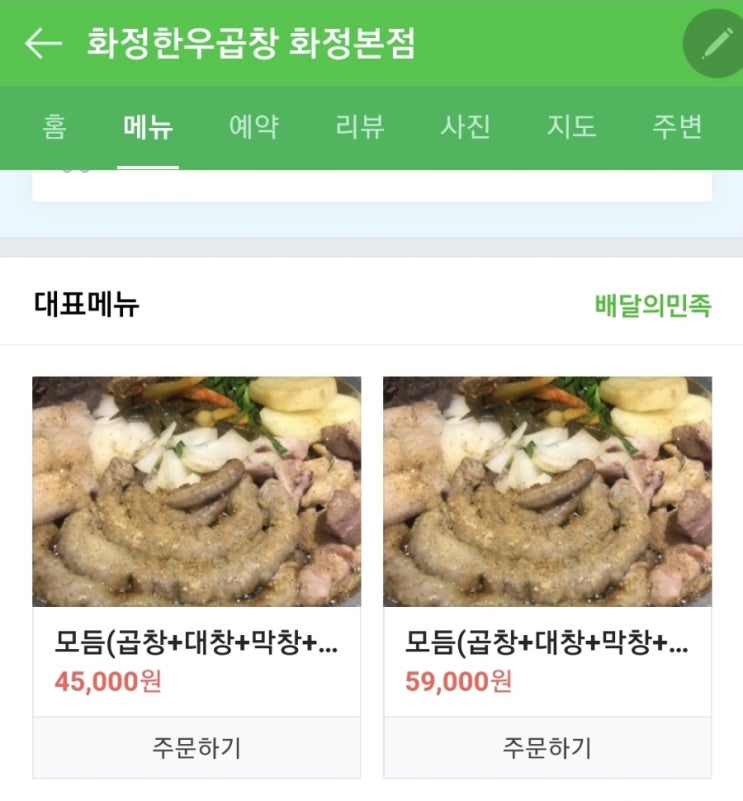The width and height of the screenshot is (743, 801).
Task: Switch to the 리뷰 tab
Action: coord(360,128)
